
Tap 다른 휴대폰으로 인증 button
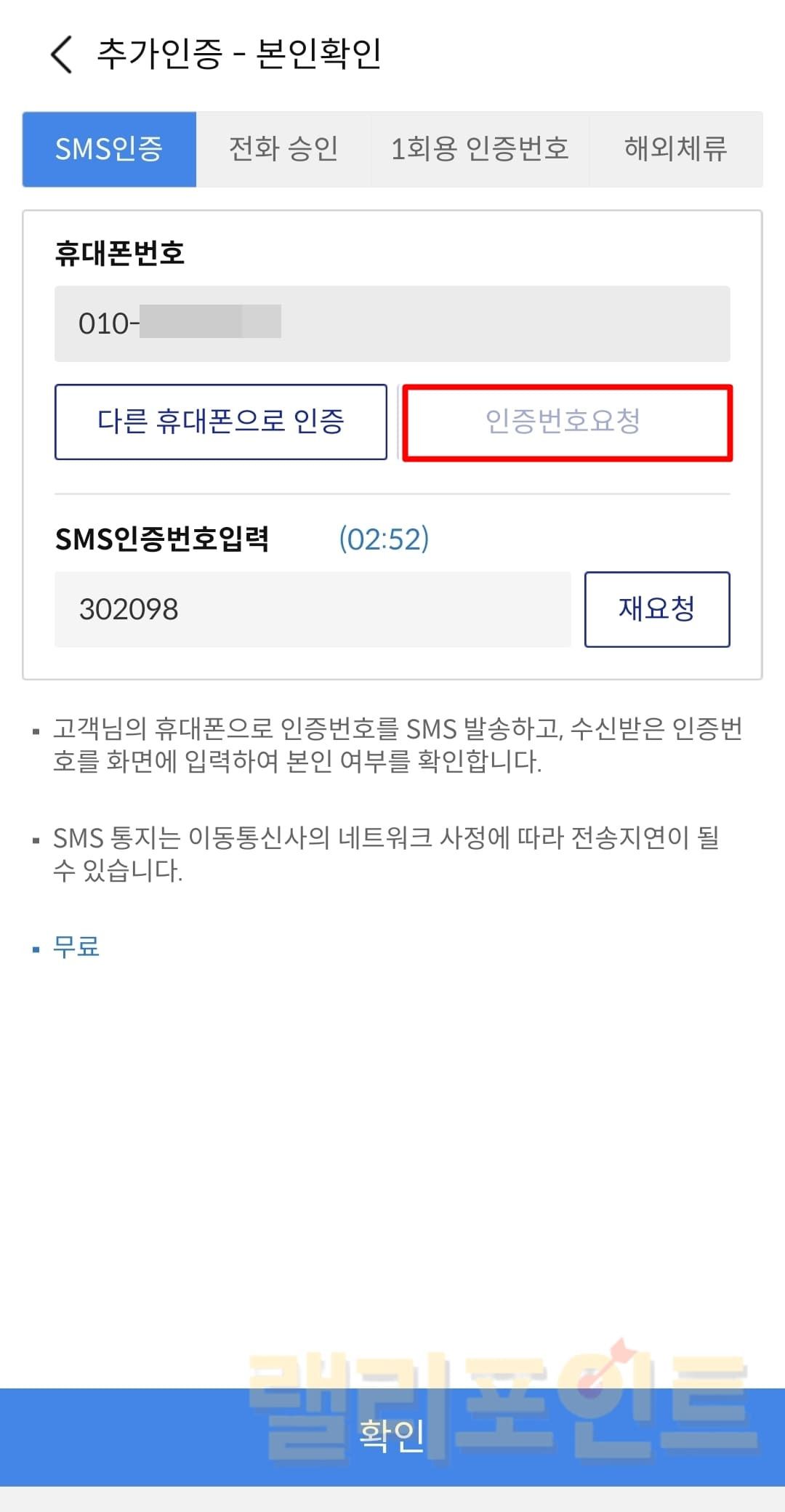pos(221,422)
